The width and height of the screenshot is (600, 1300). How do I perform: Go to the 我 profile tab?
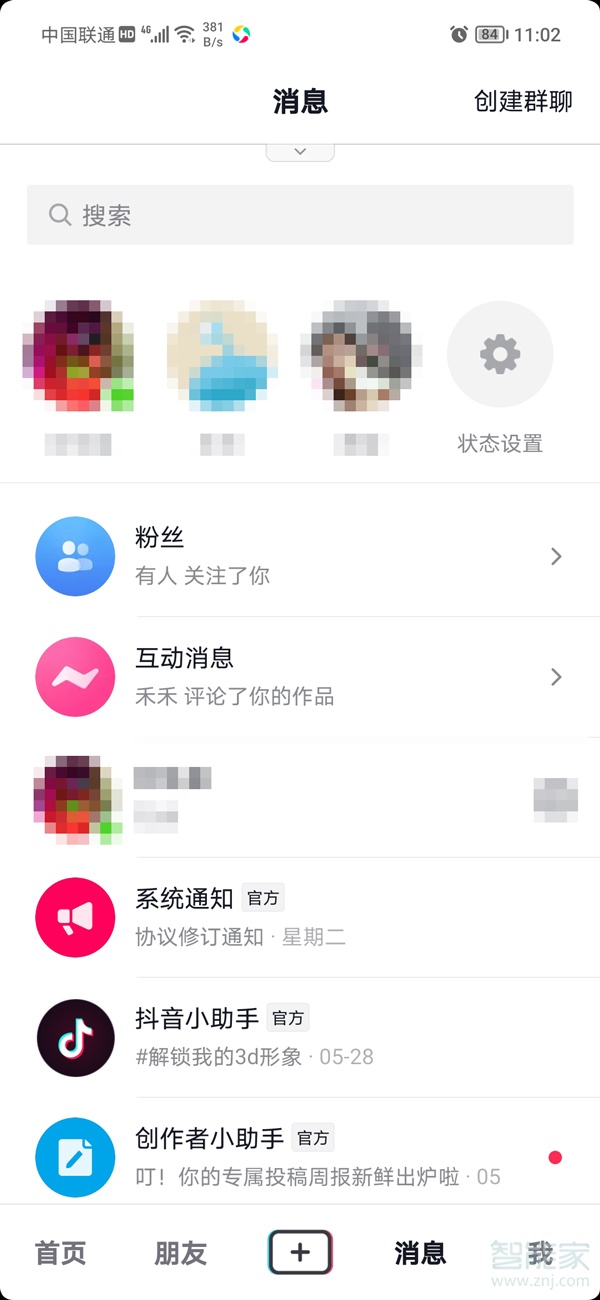(x=540, y=1253)
